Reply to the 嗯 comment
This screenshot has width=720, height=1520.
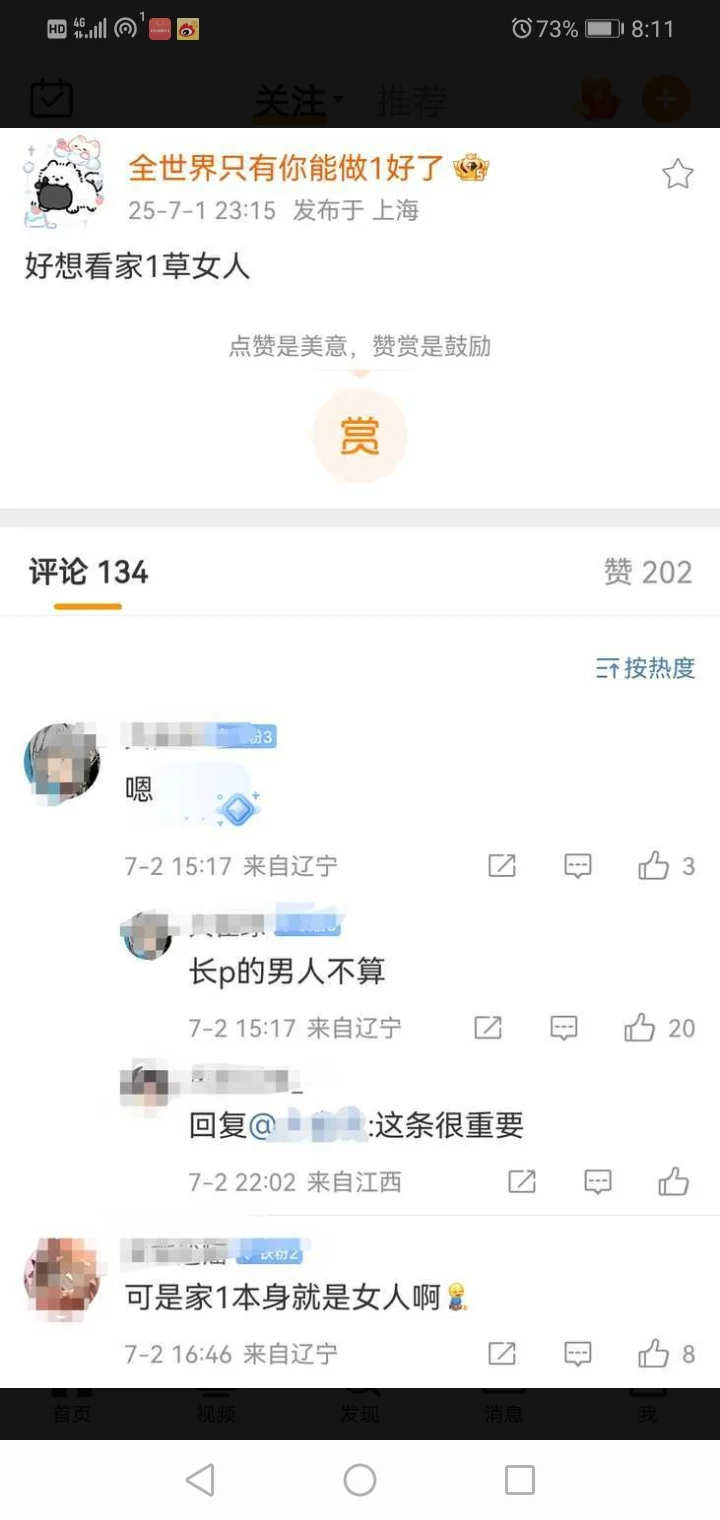[x=578, y=866]
